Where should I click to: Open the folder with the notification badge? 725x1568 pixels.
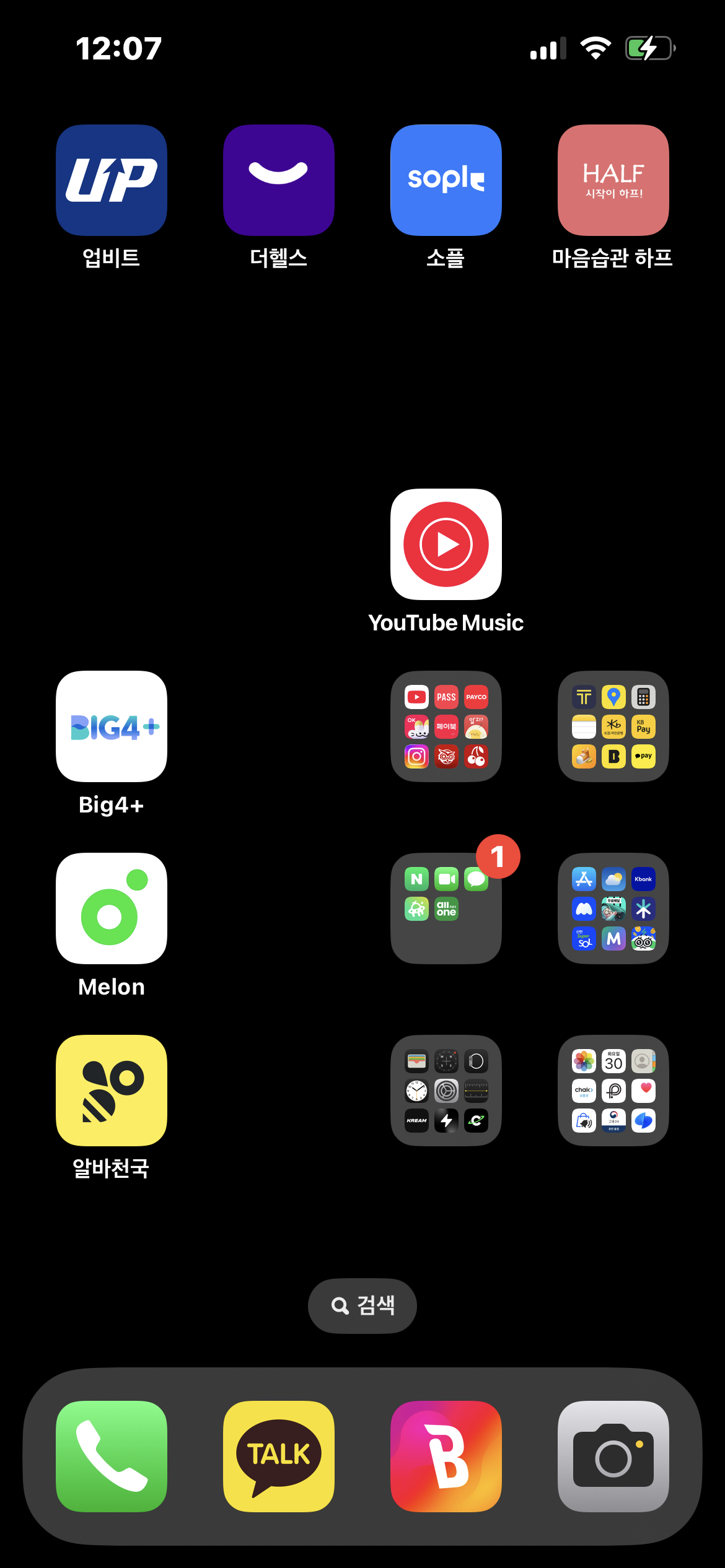point(446,908)
